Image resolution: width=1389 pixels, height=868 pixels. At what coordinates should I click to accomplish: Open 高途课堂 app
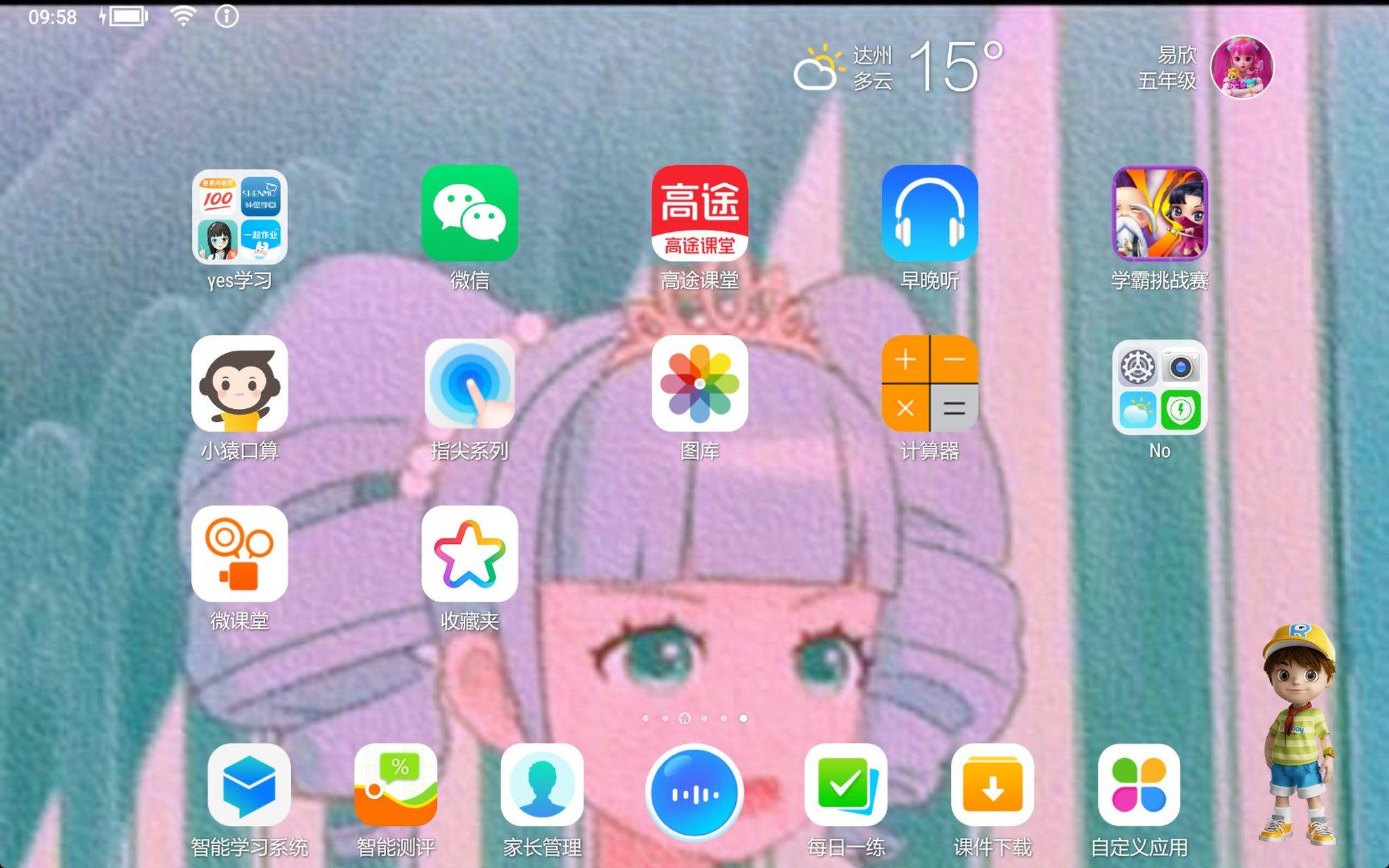click(699, 214)
